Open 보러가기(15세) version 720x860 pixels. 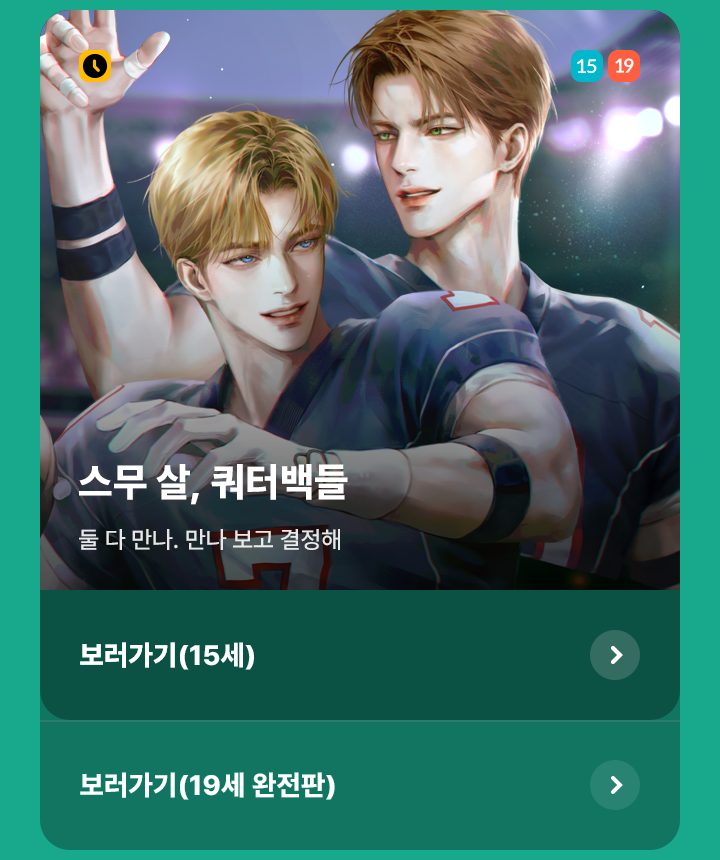click(358, 655)
